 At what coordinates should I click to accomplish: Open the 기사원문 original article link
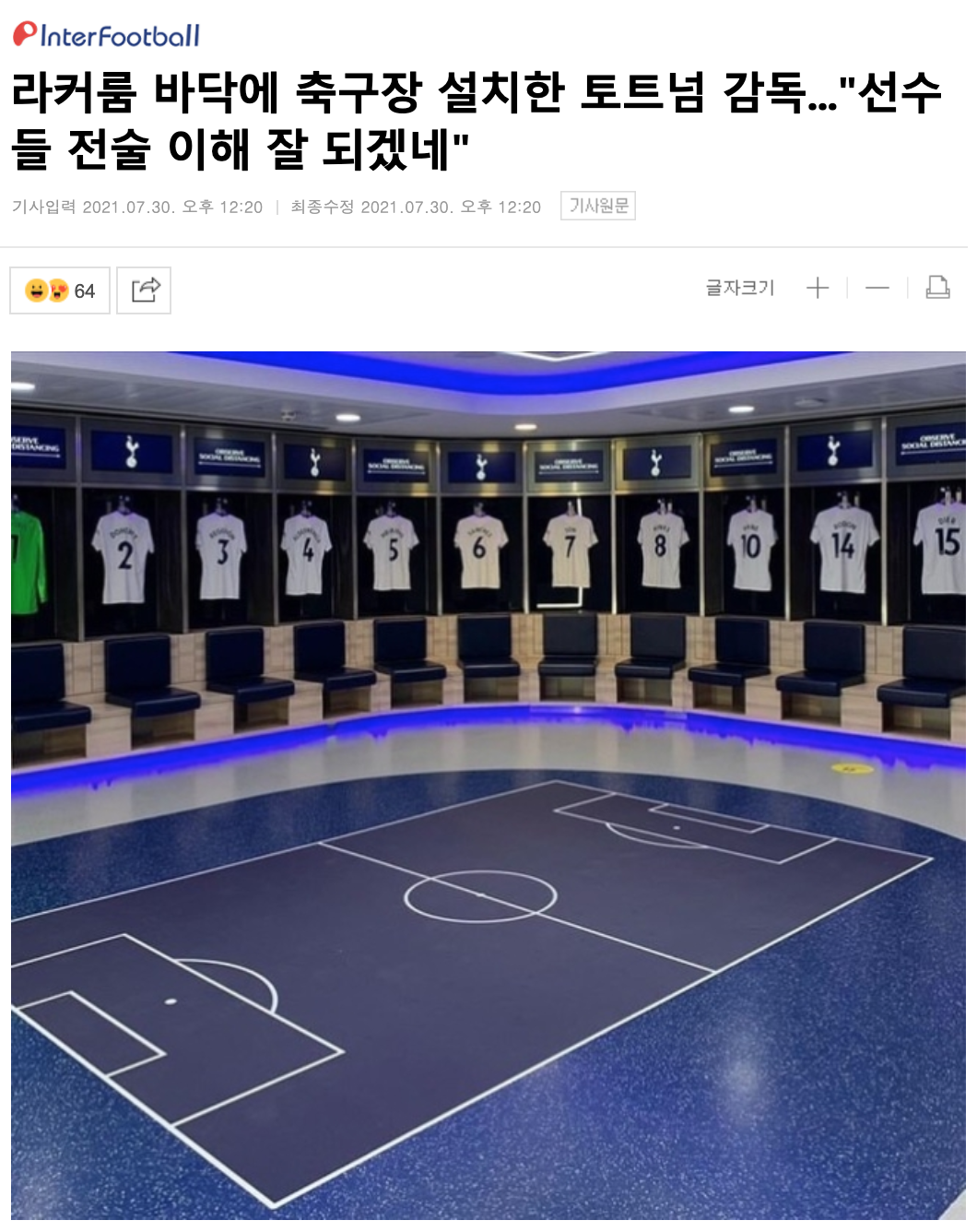click(597, 206)
